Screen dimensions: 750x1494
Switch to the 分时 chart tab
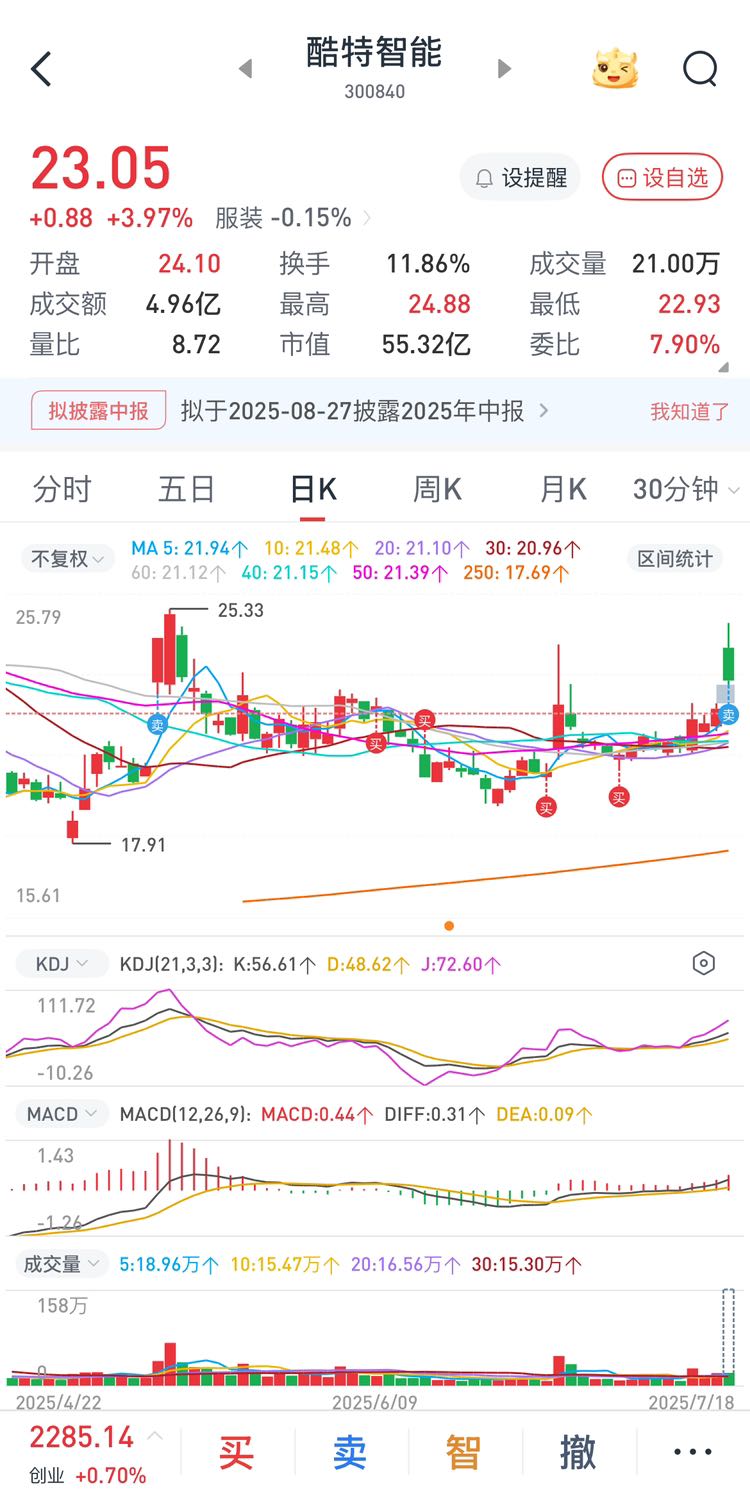pyautogui.click(x=62, y=489)
